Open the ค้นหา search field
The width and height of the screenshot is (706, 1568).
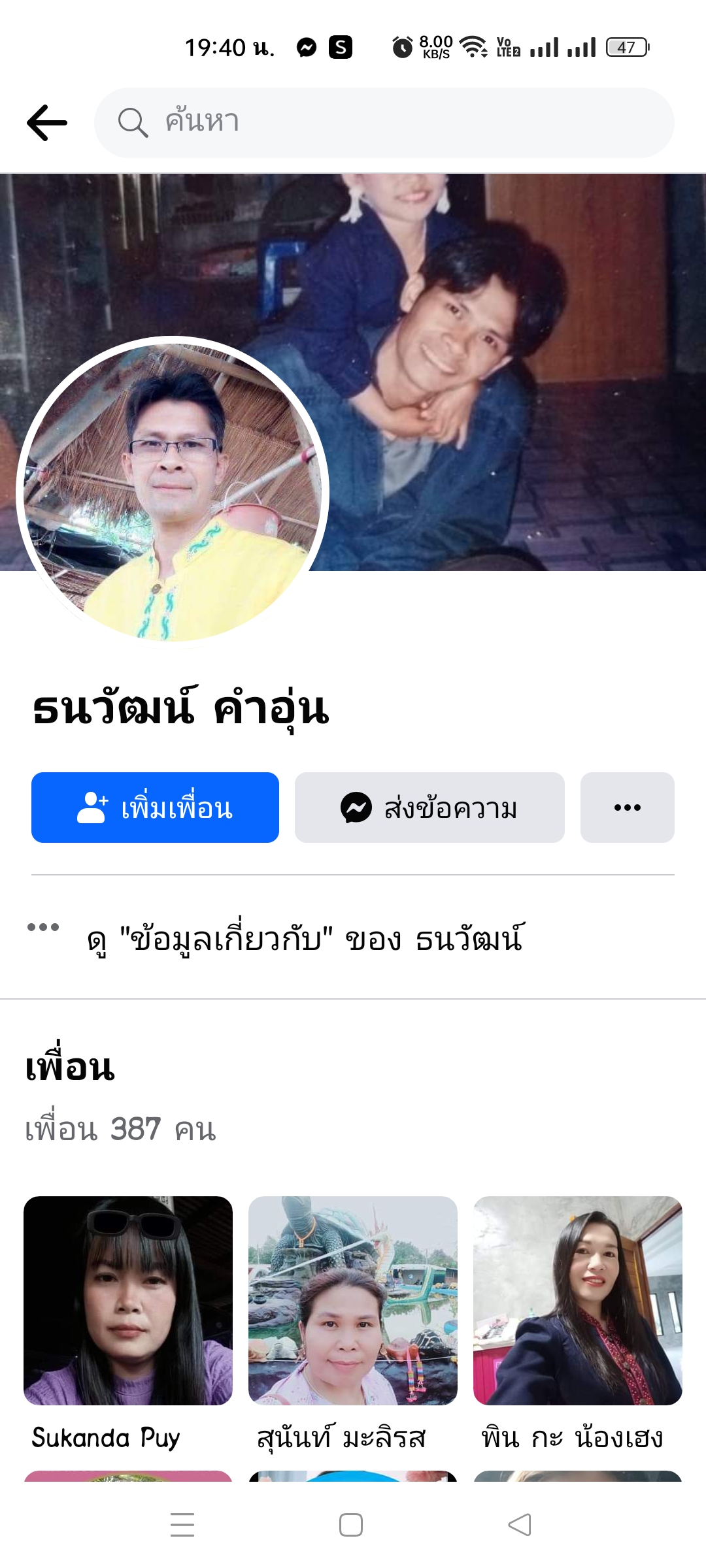point(384,123)
